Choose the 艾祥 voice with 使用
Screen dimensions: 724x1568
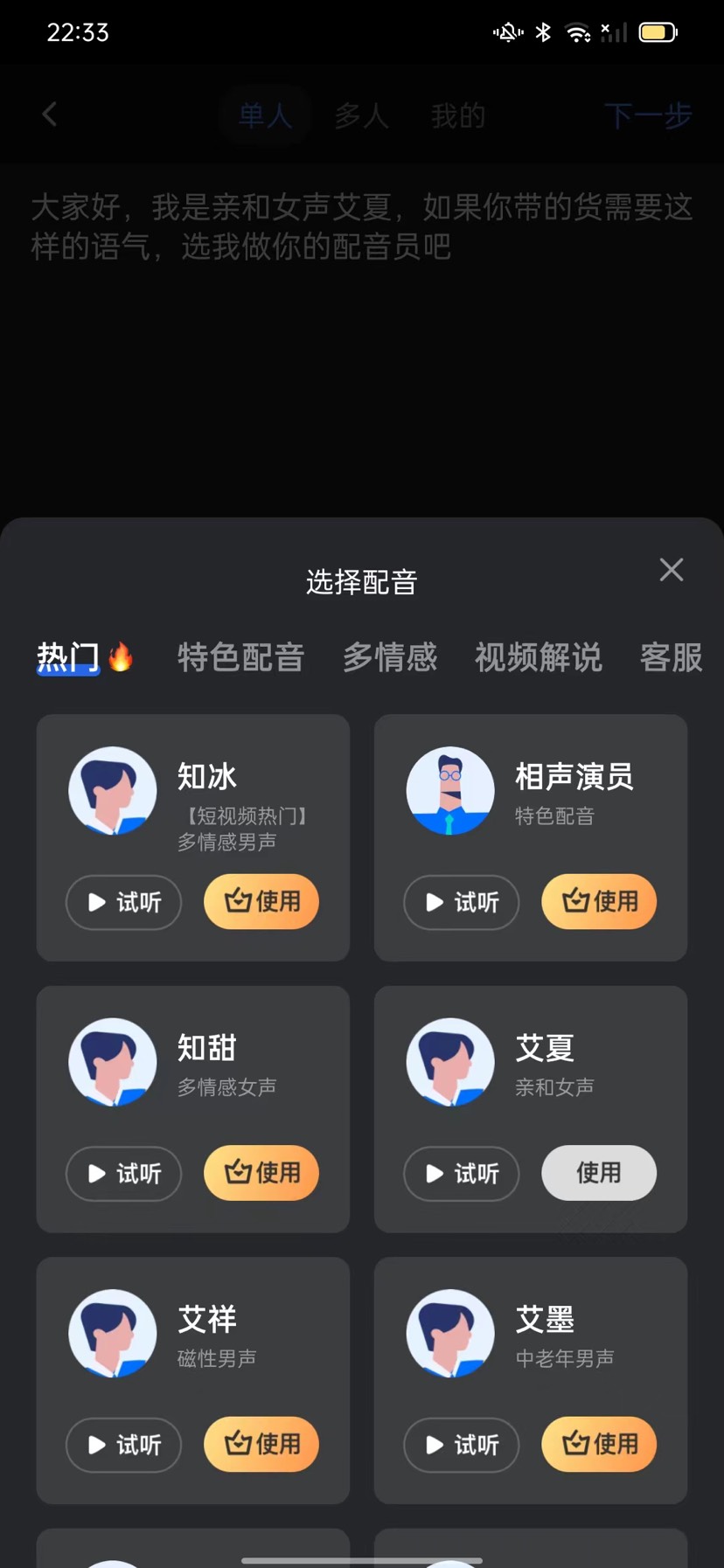click(261, 1444)
